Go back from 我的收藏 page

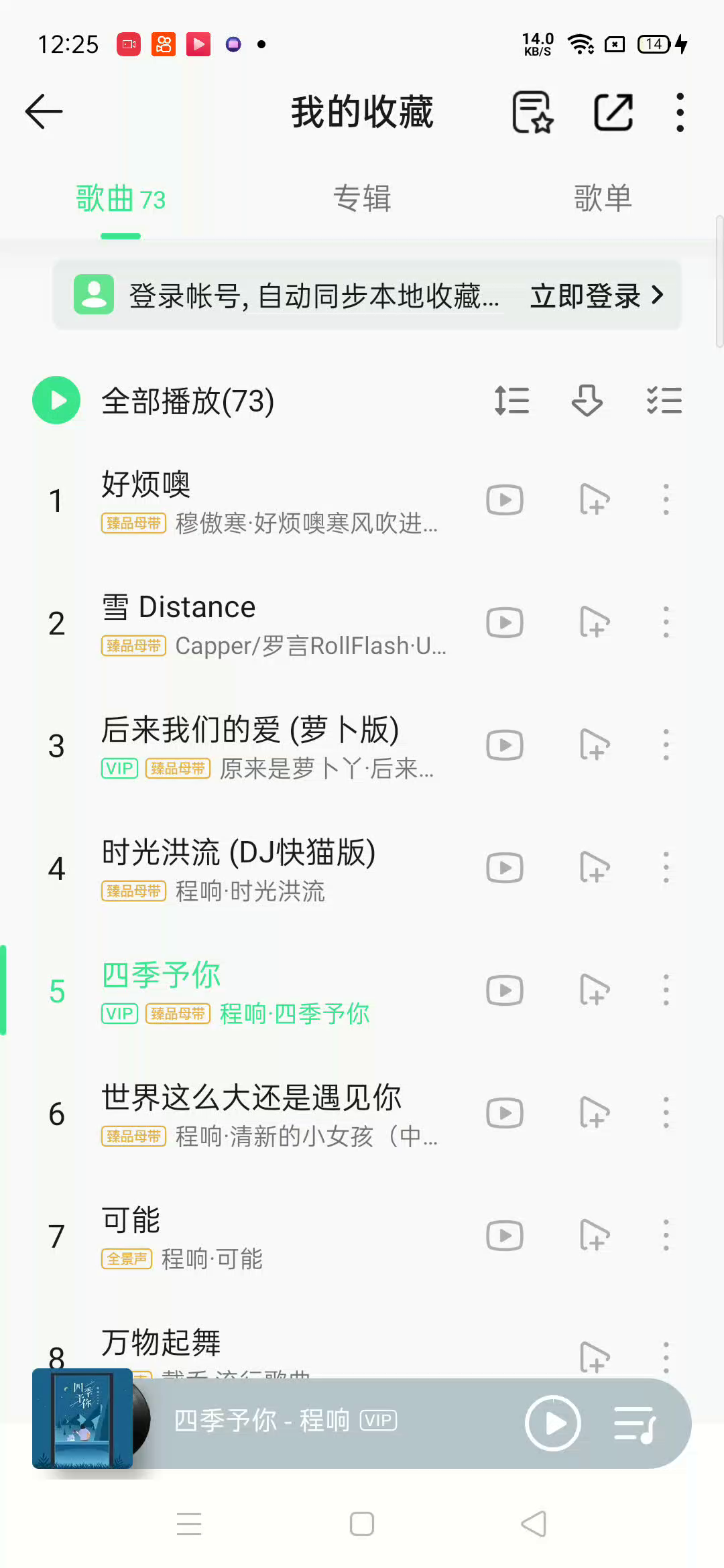(x=44, y=111)
